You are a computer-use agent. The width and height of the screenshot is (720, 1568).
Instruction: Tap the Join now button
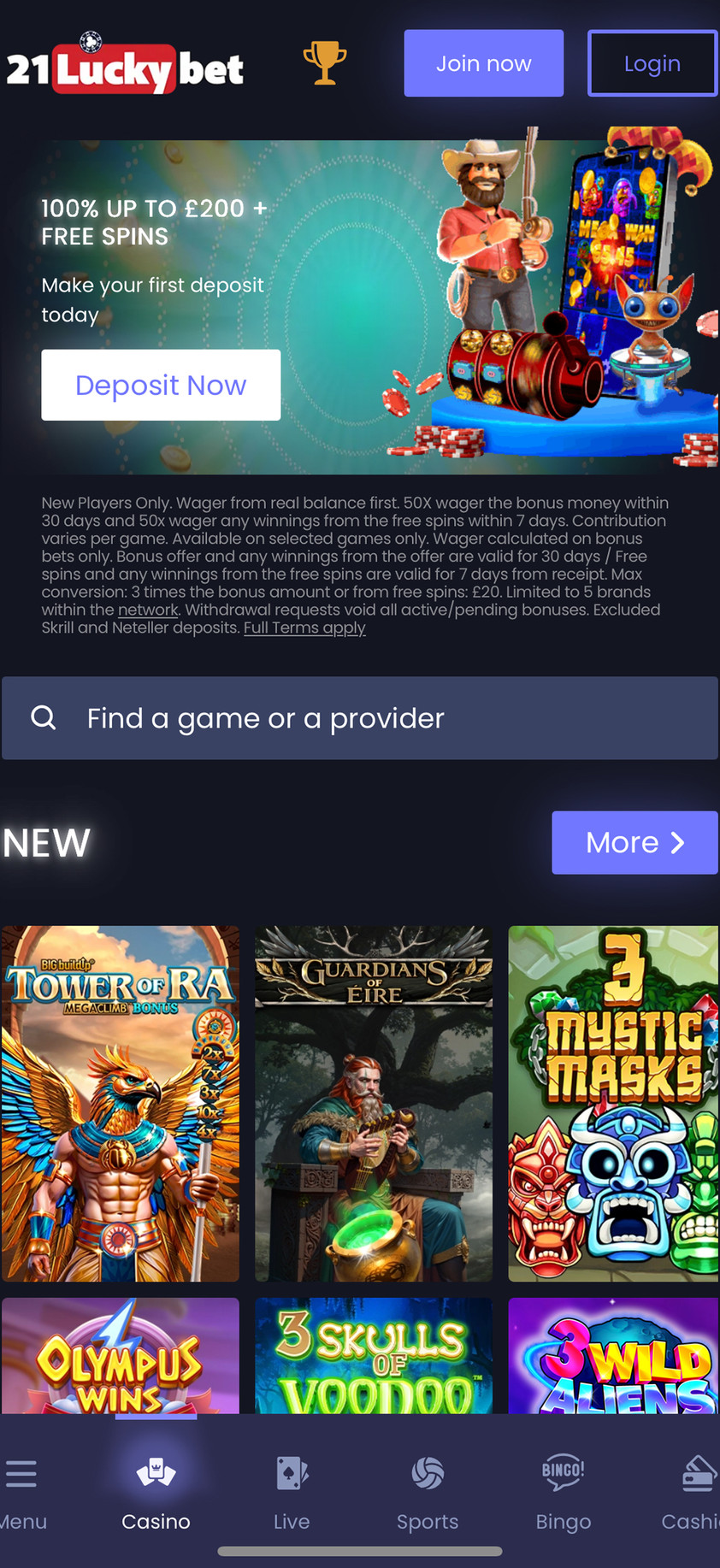[483, 63]
